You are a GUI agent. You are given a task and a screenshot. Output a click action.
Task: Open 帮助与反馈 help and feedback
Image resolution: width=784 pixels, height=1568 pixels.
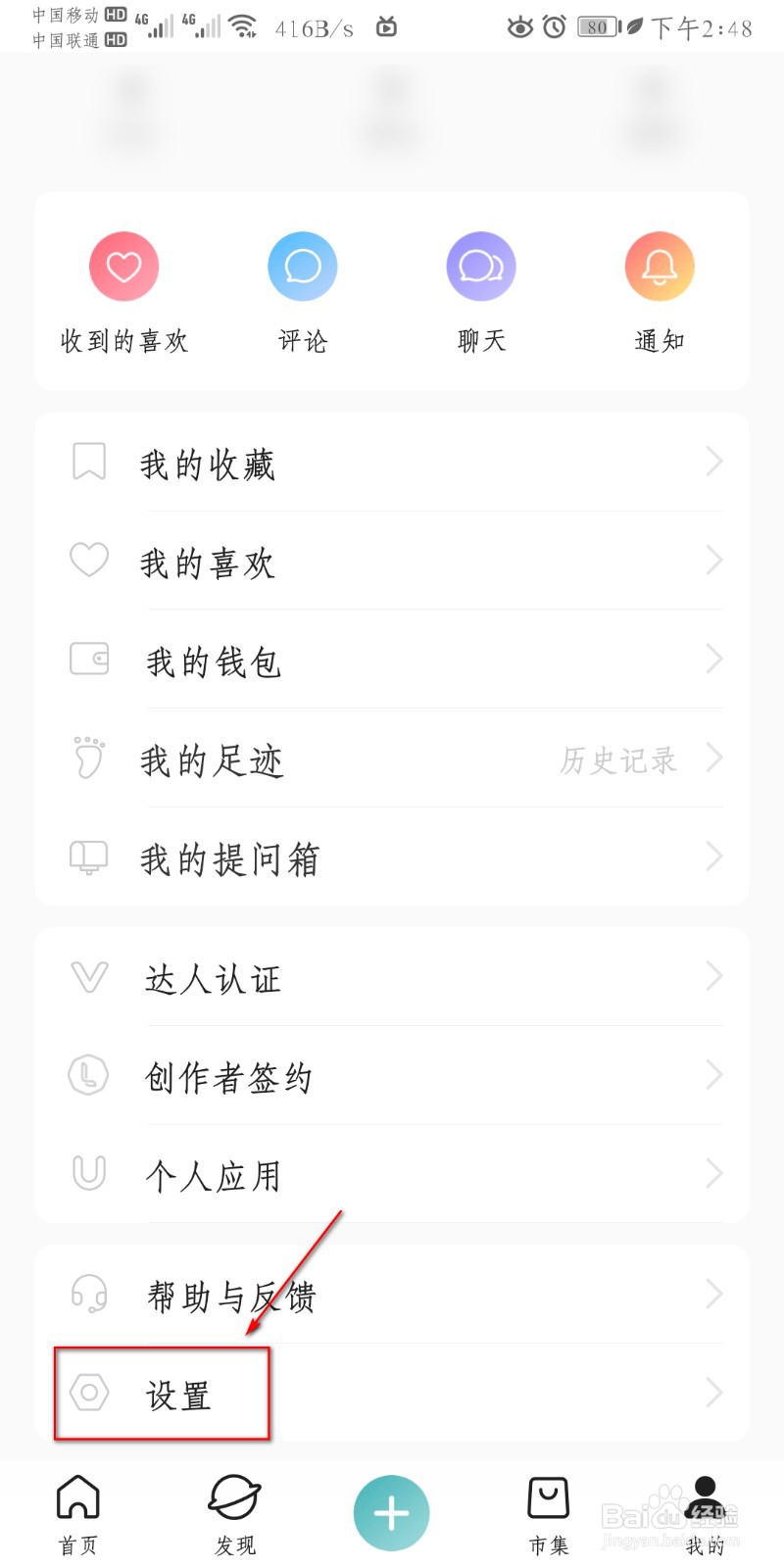[392, 1295]
